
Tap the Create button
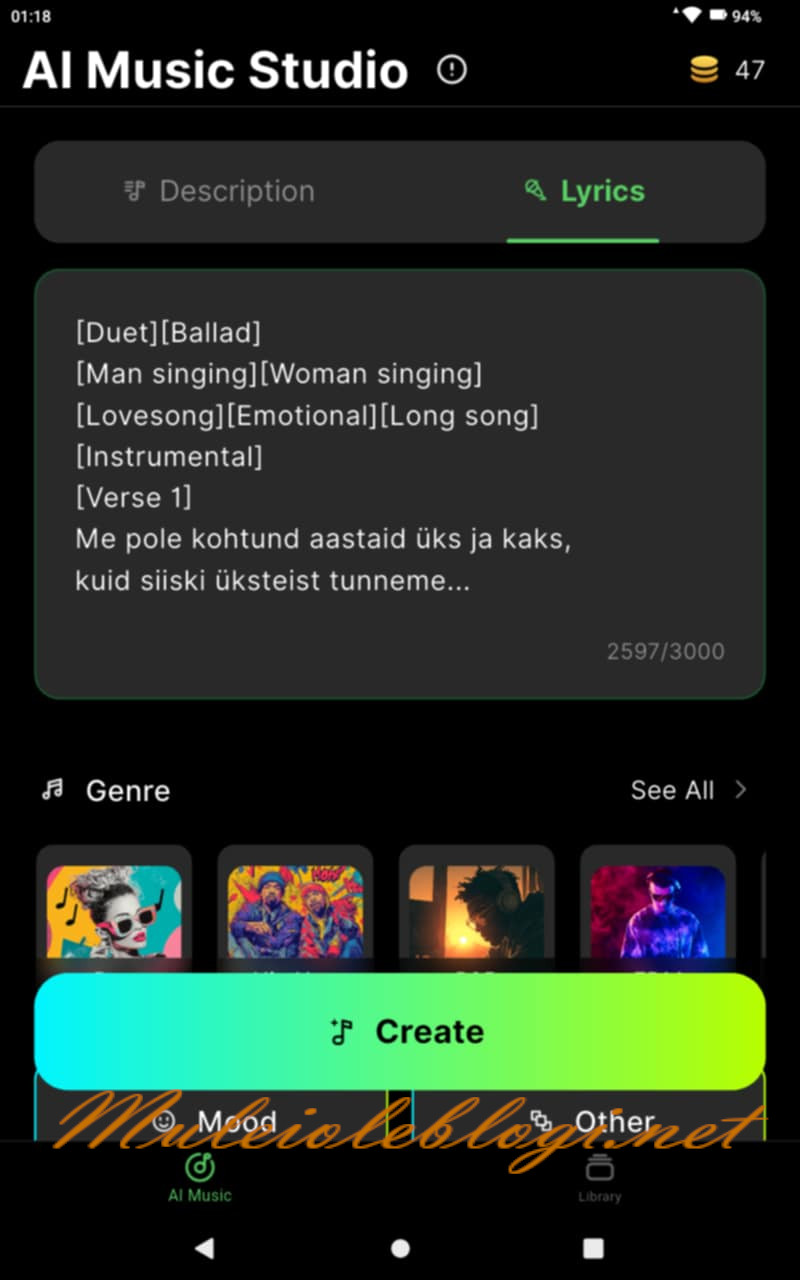(399, 1031)
